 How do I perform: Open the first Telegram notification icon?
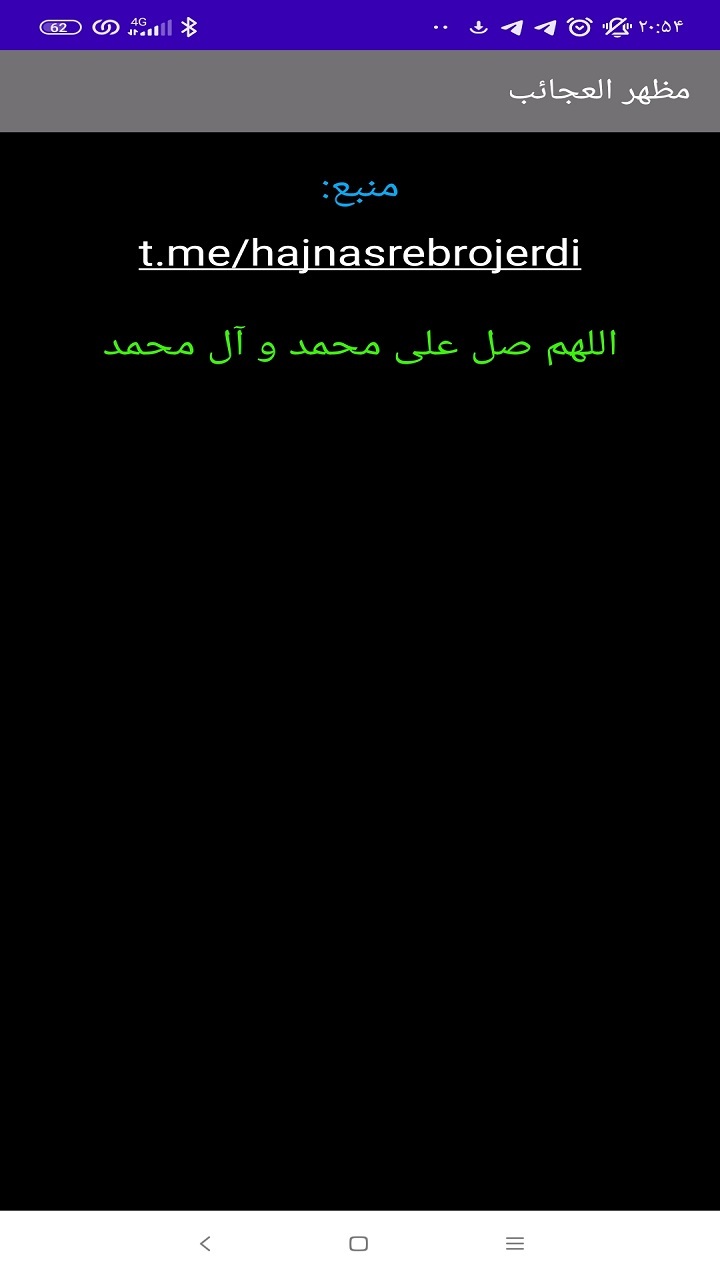point(512,27)
